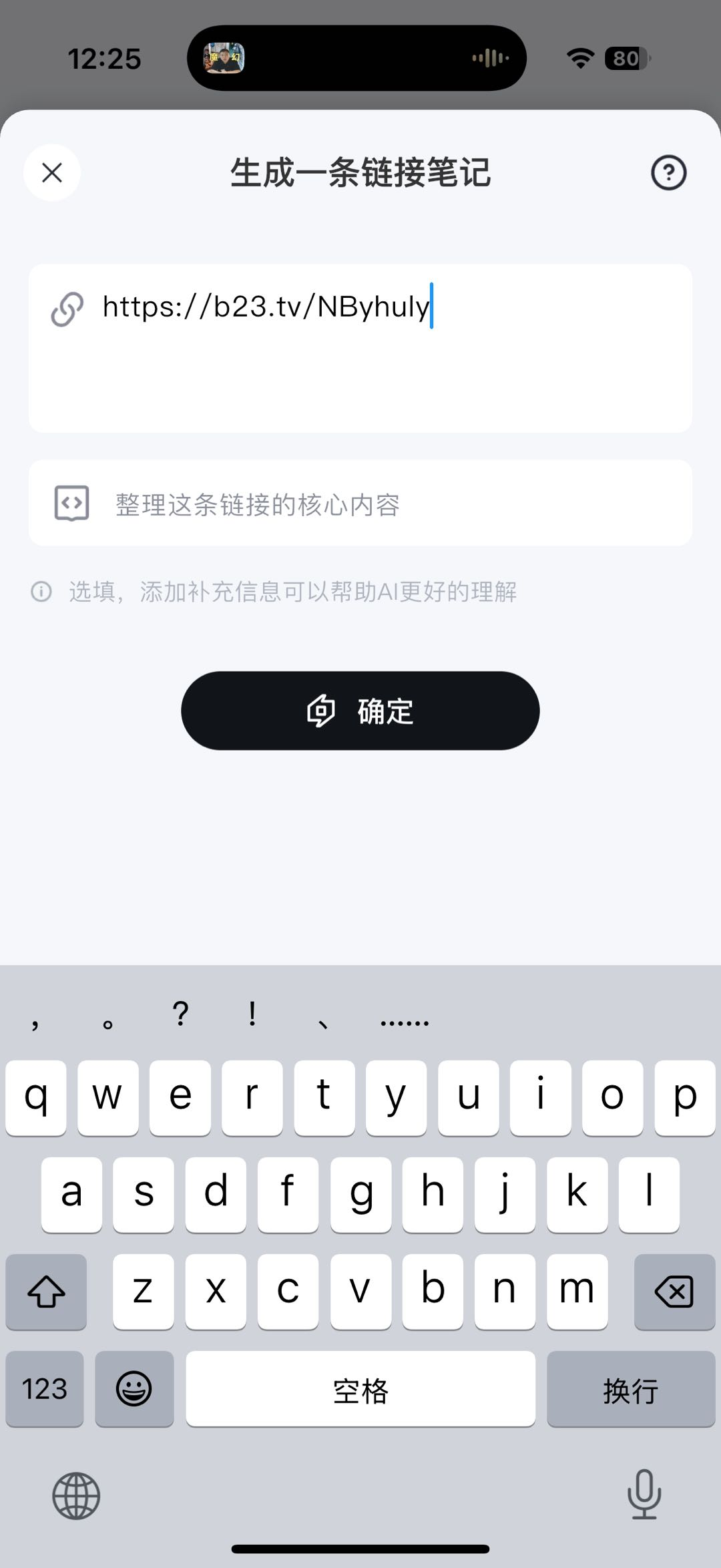This screenshot has height=1568, width=721.
Task: Close the link note sheet
Action: pos(52,173)
